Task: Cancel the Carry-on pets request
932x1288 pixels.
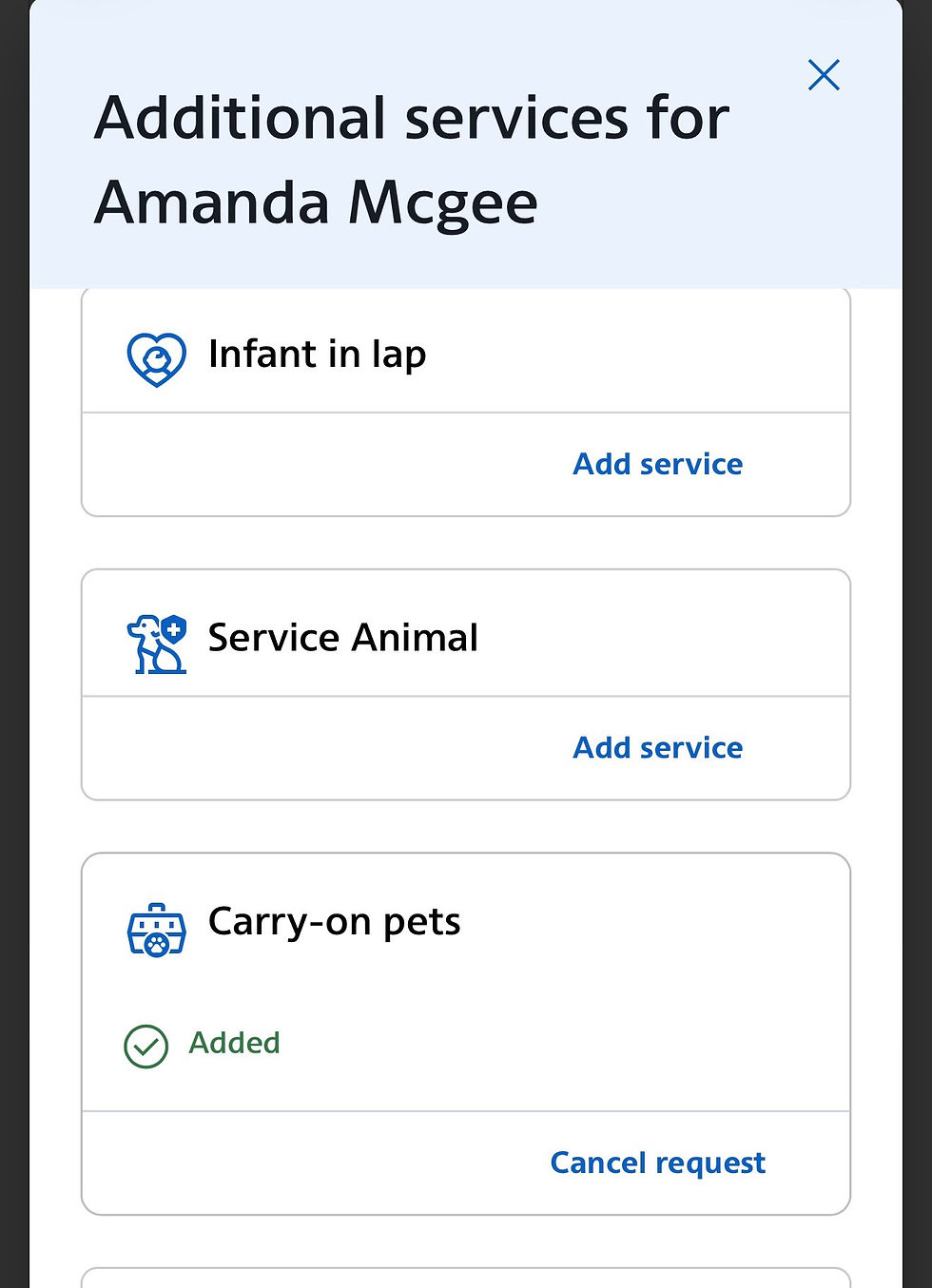Action: click(657, 1163)
